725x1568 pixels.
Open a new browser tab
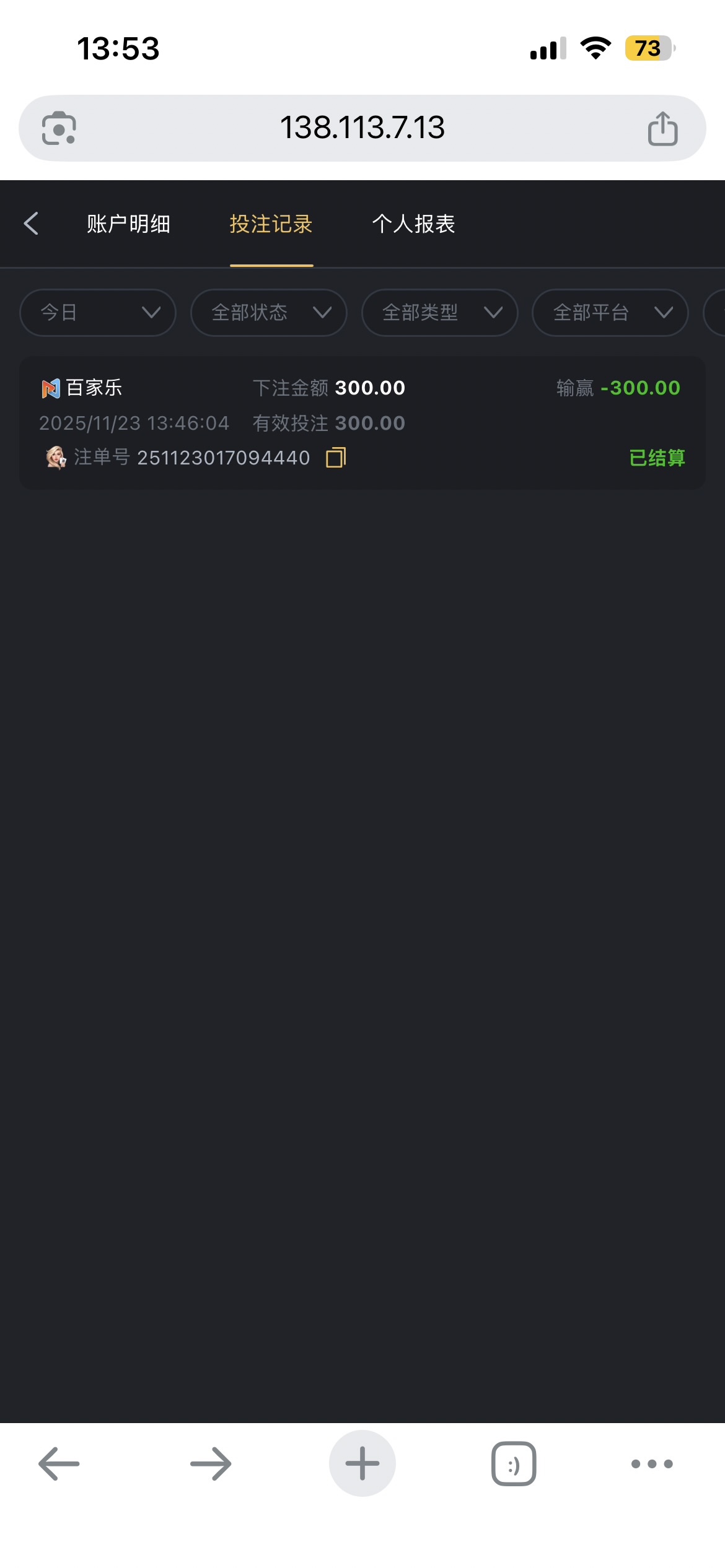(x=362, y=1464)
